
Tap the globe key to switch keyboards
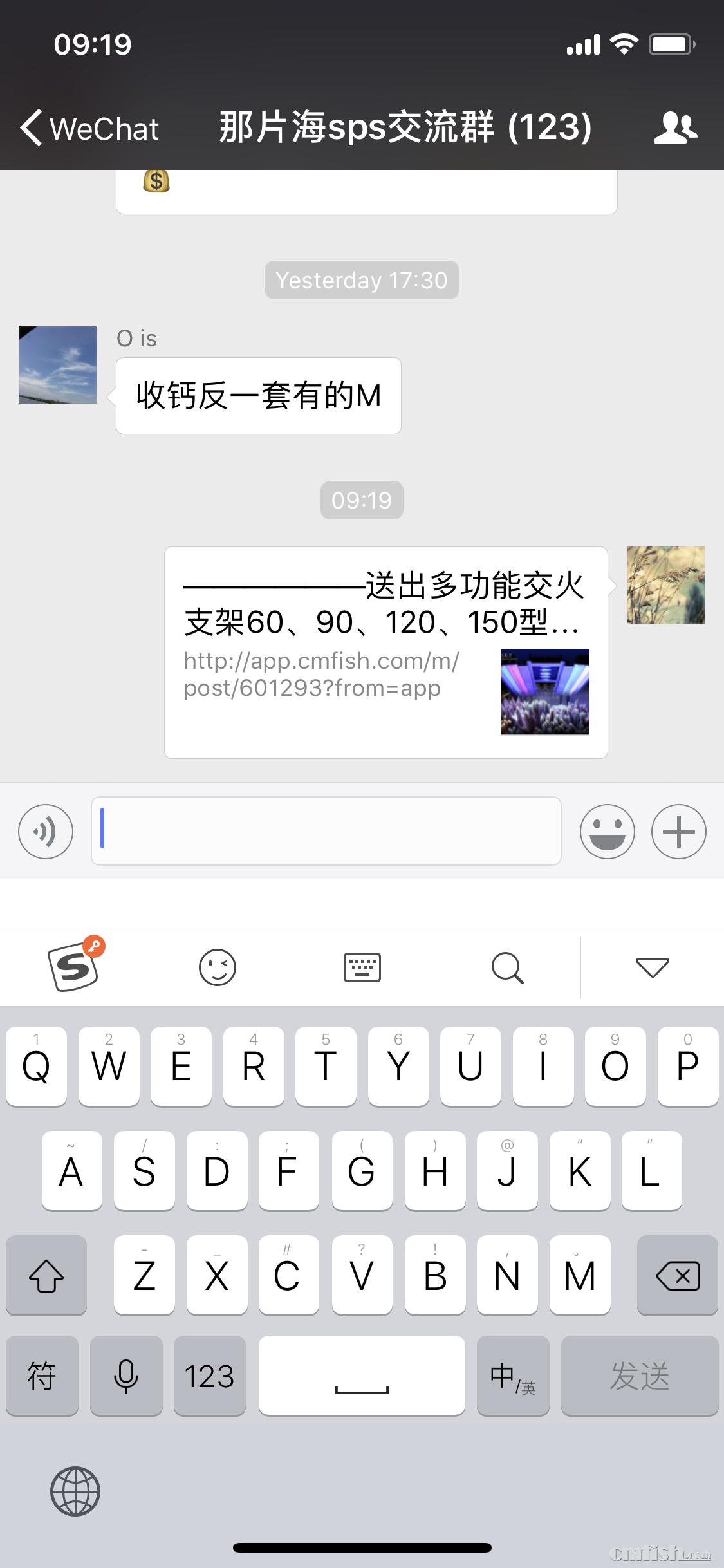[75, 1490]
